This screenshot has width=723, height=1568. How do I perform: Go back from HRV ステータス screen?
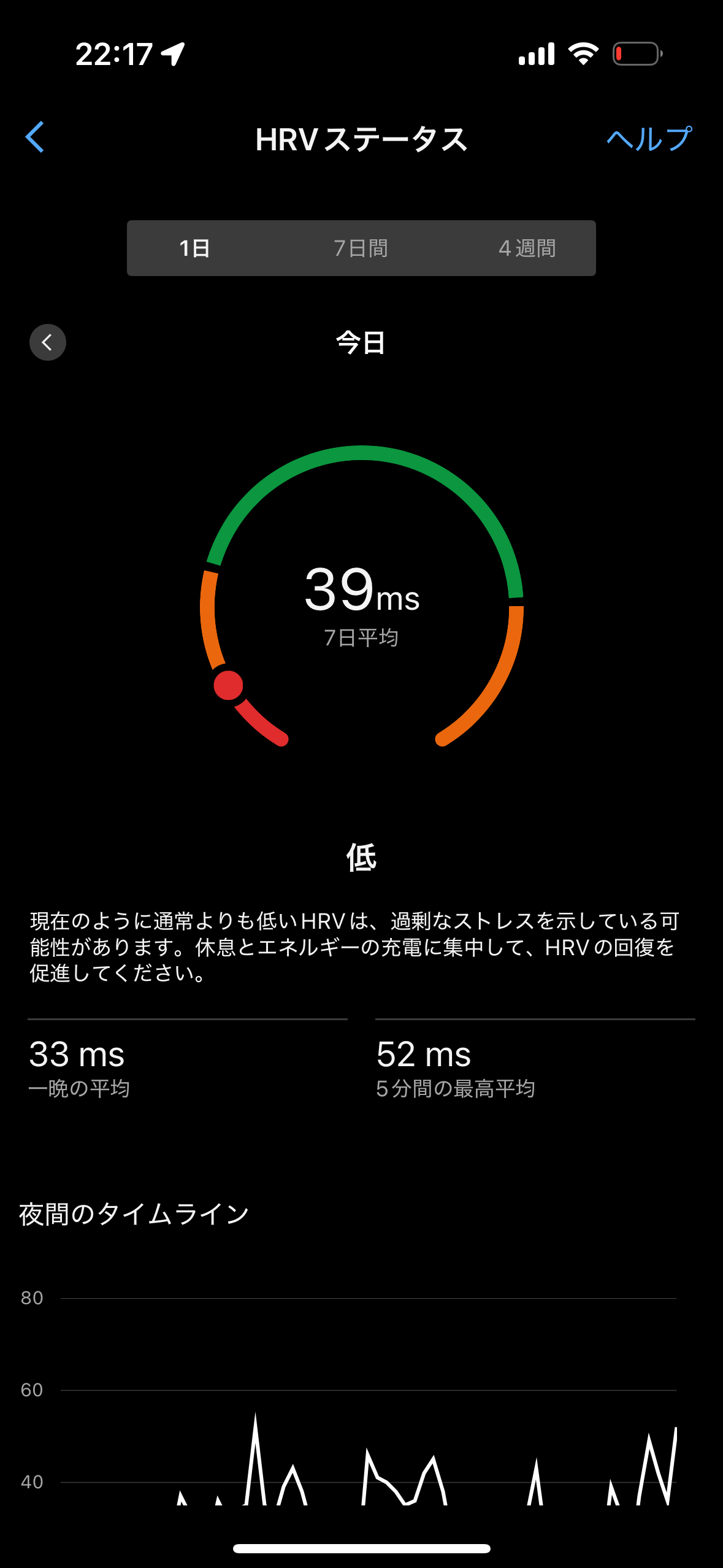35,137
